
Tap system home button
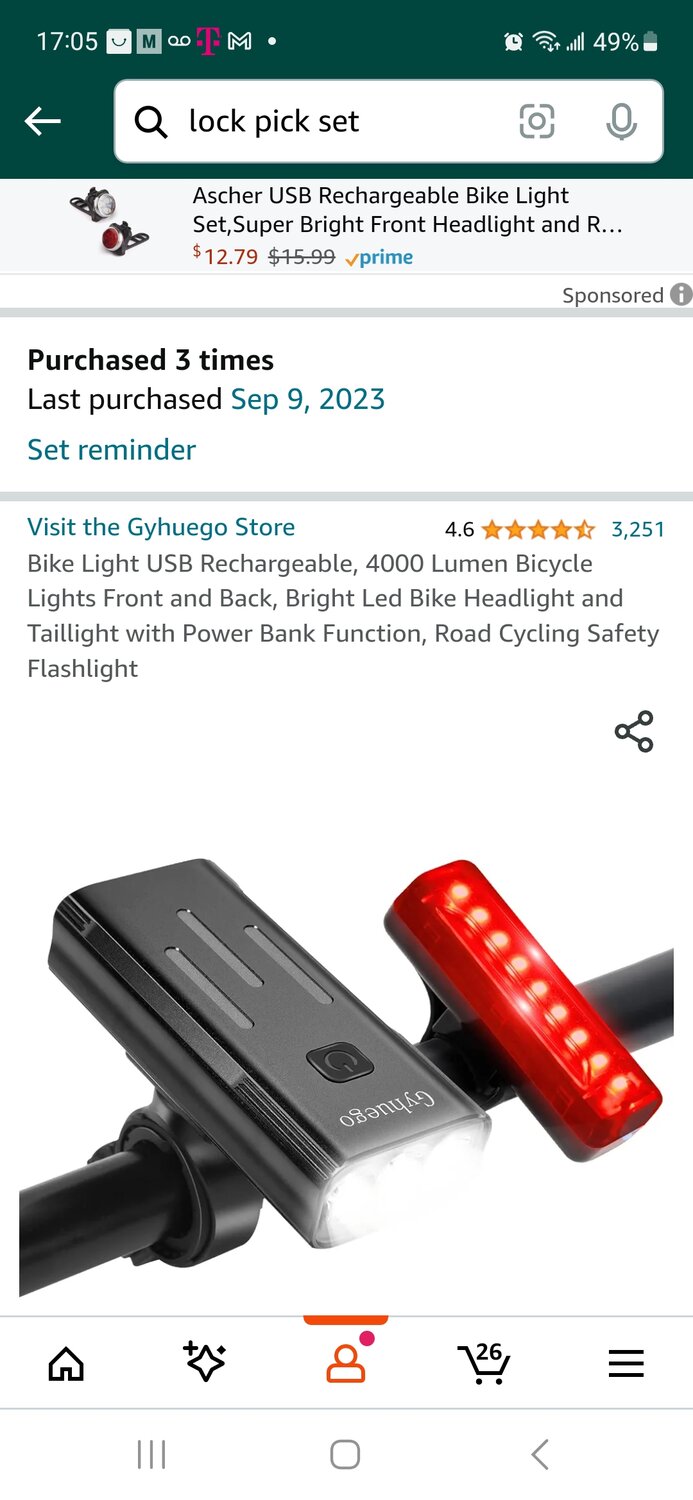345,1455
